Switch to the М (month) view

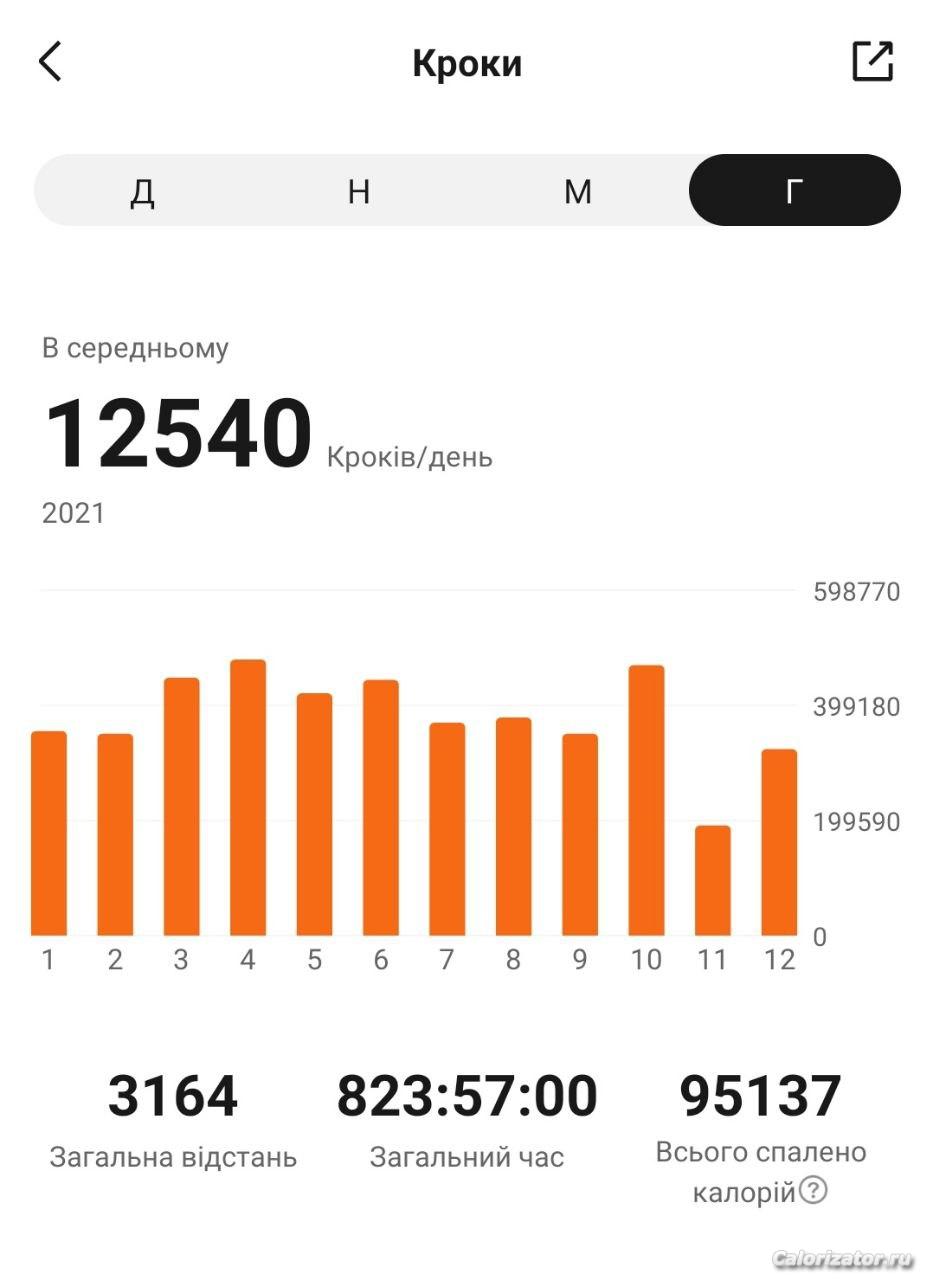pyautogui.click(x=577, y=190)
